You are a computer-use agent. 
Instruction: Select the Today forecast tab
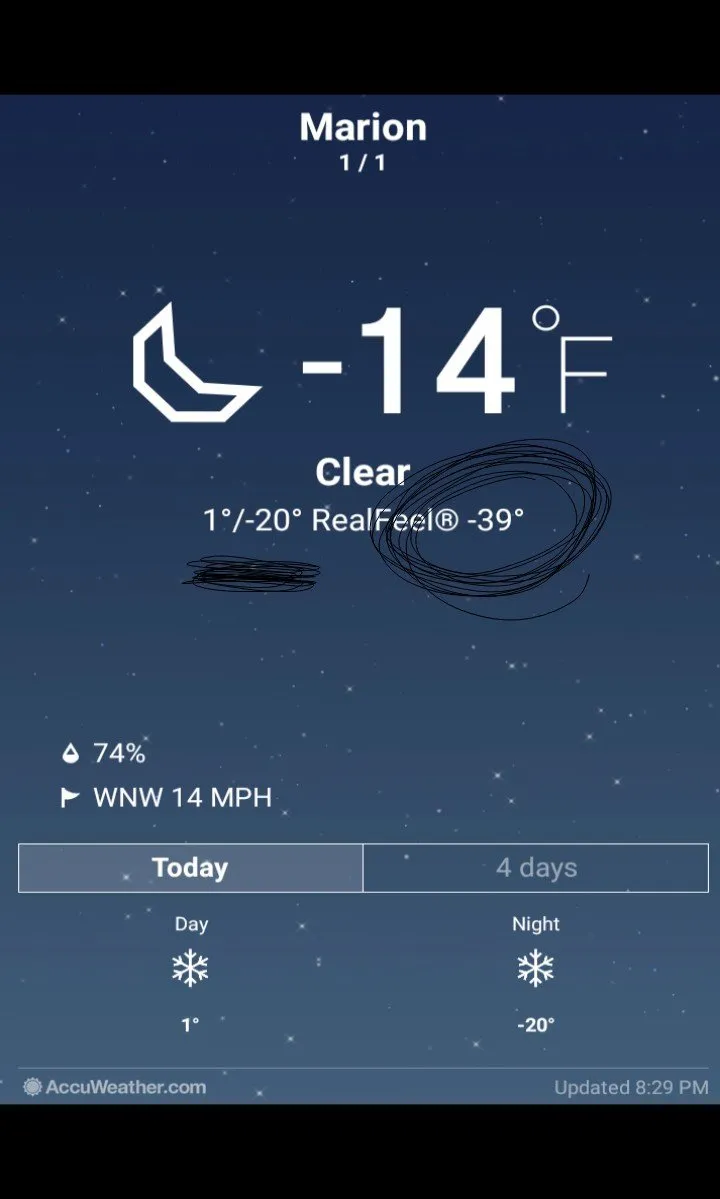pos(190,867)
